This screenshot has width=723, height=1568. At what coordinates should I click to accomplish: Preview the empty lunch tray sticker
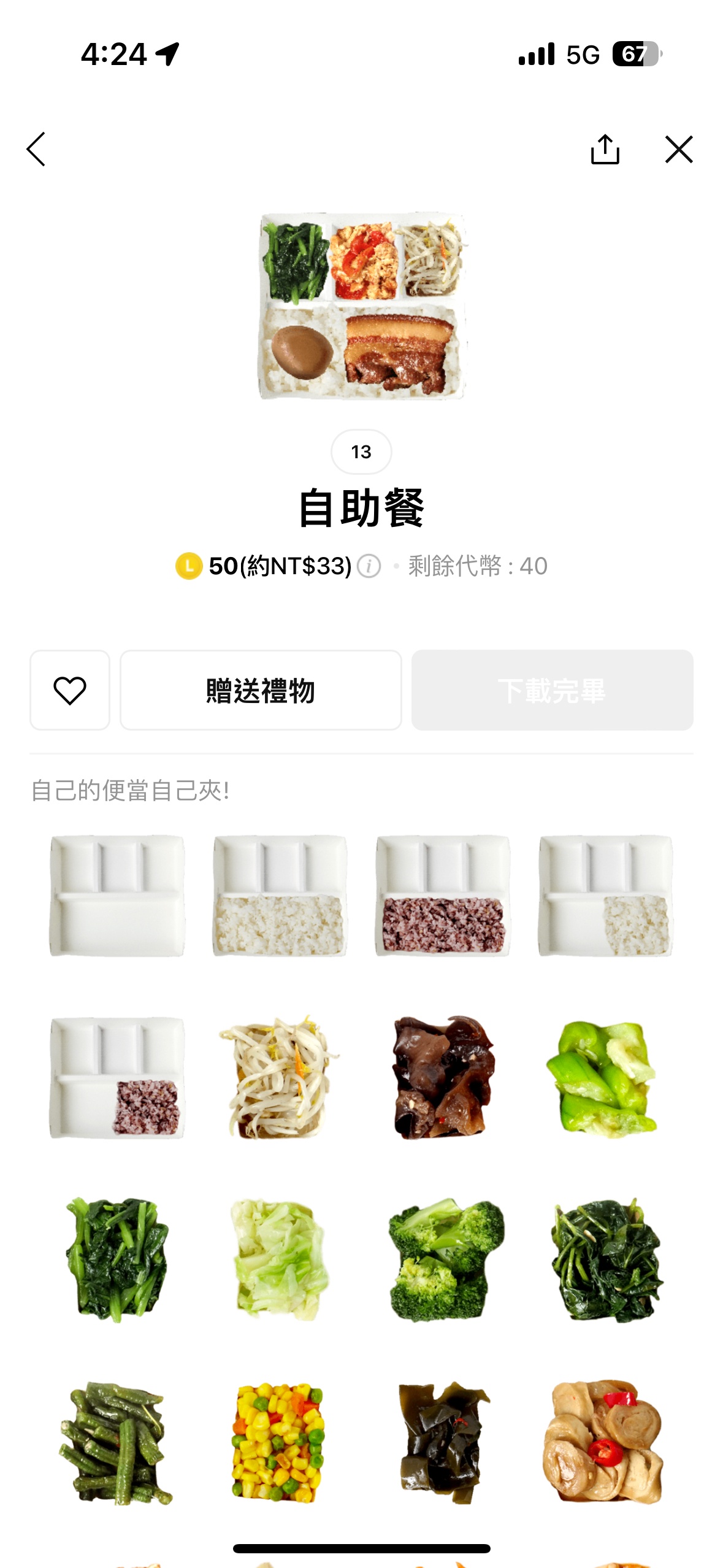tap(117, 895)
